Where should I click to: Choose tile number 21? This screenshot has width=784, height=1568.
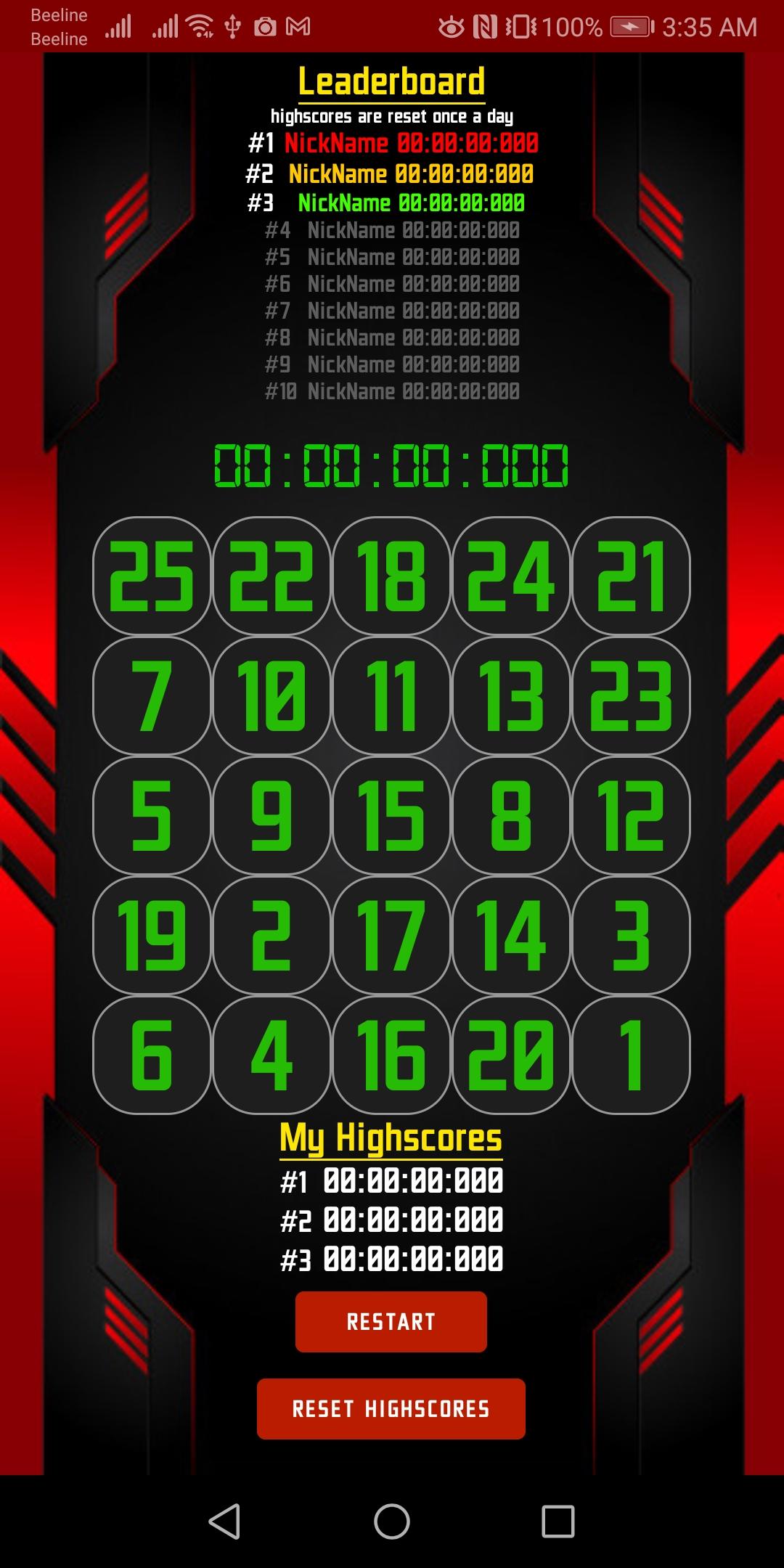(631, 576)
